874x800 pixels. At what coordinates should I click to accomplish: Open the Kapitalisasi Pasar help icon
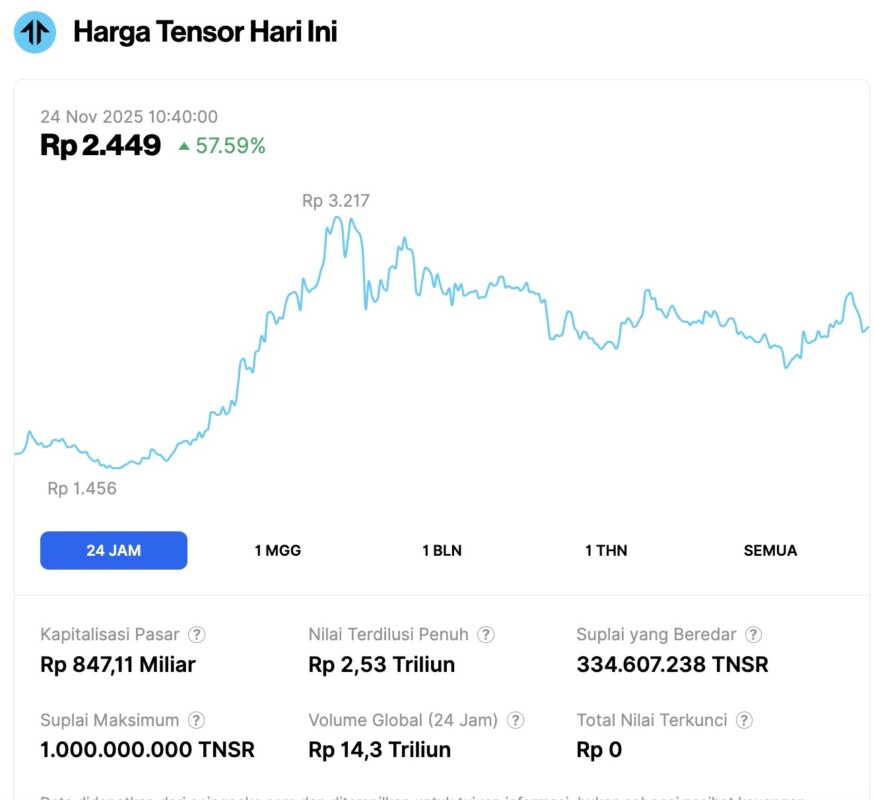(x=197, y=634)
